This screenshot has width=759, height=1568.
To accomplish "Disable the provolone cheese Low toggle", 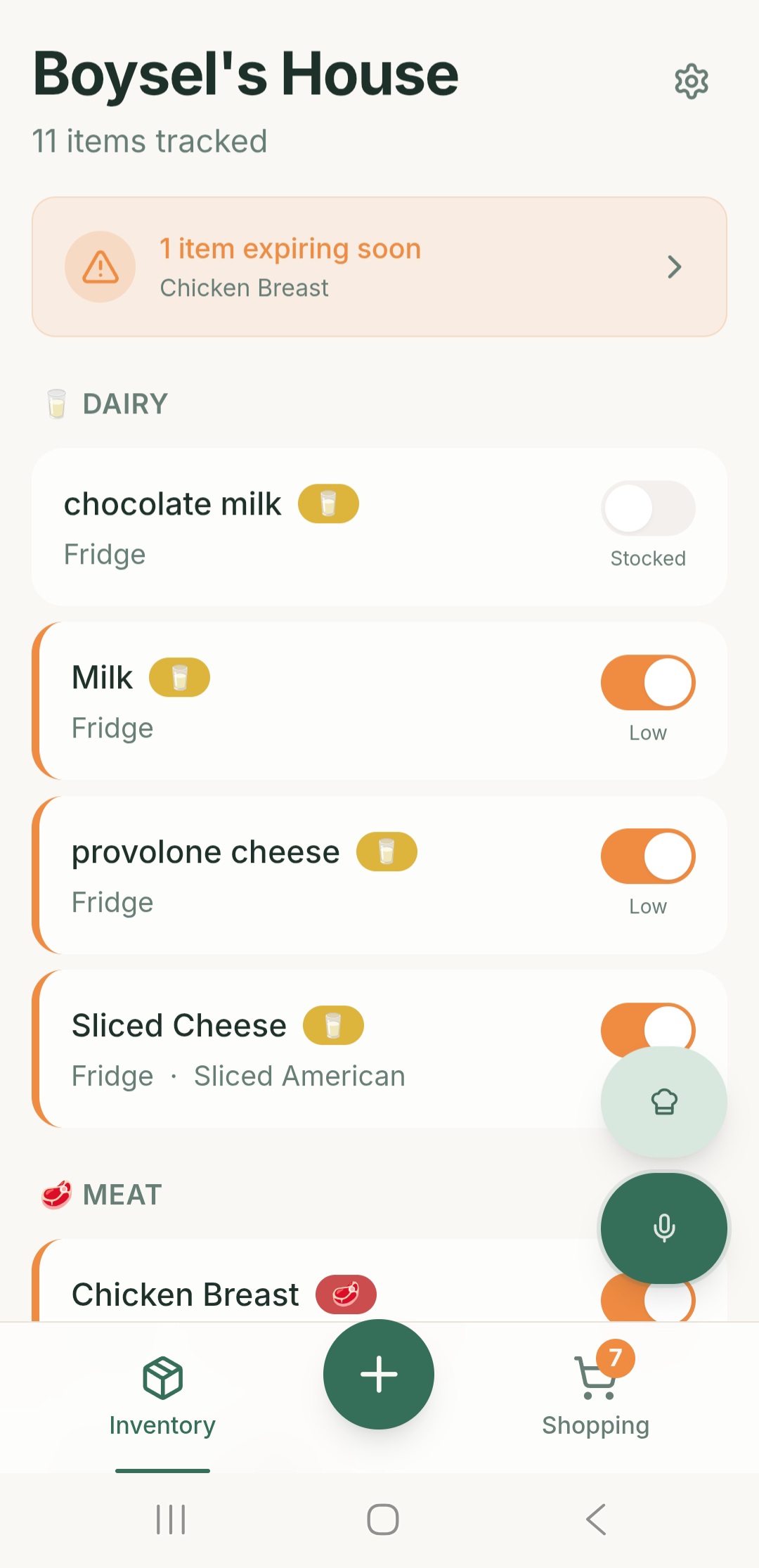I will (x=647, y=855).
